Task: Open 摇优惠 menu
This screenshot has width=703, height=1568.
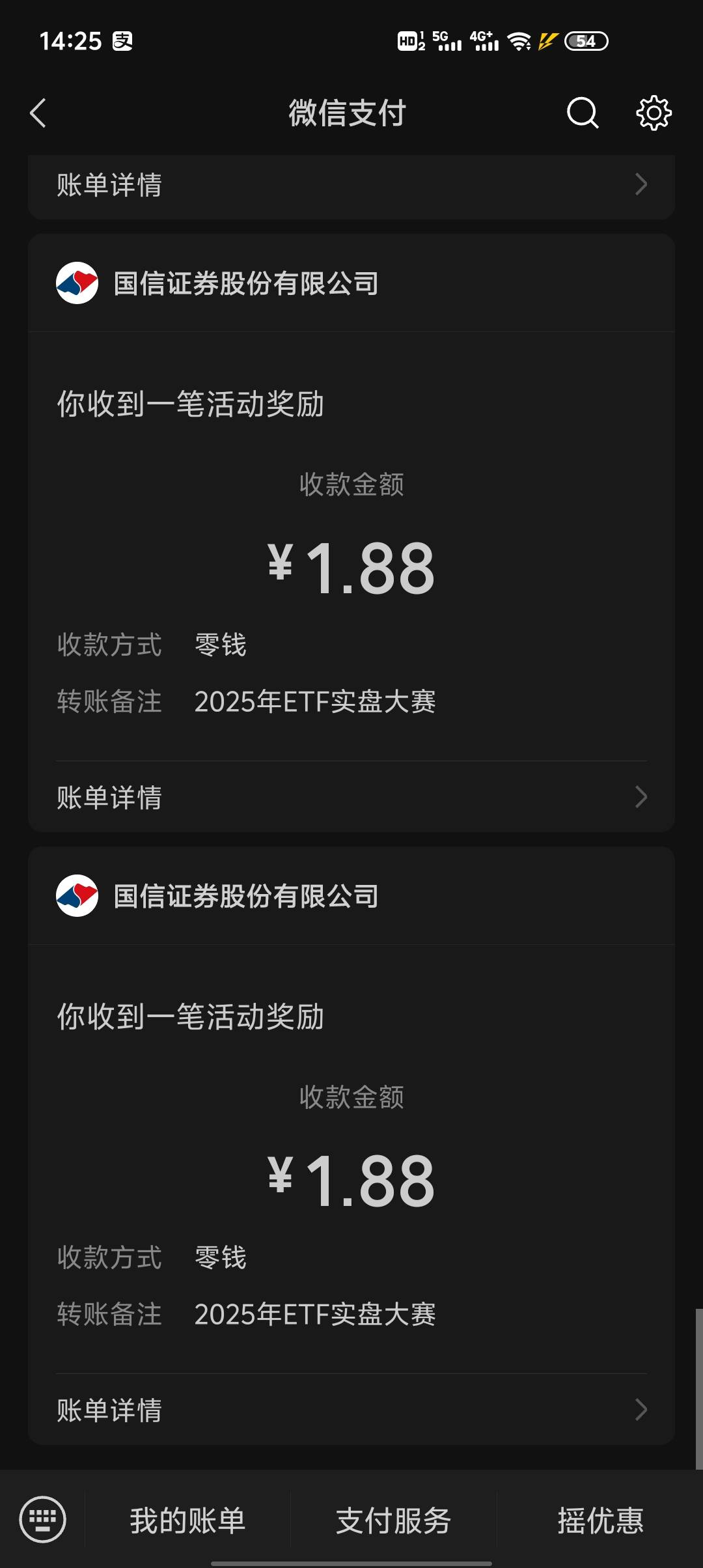Action: tap(600, 1520)
